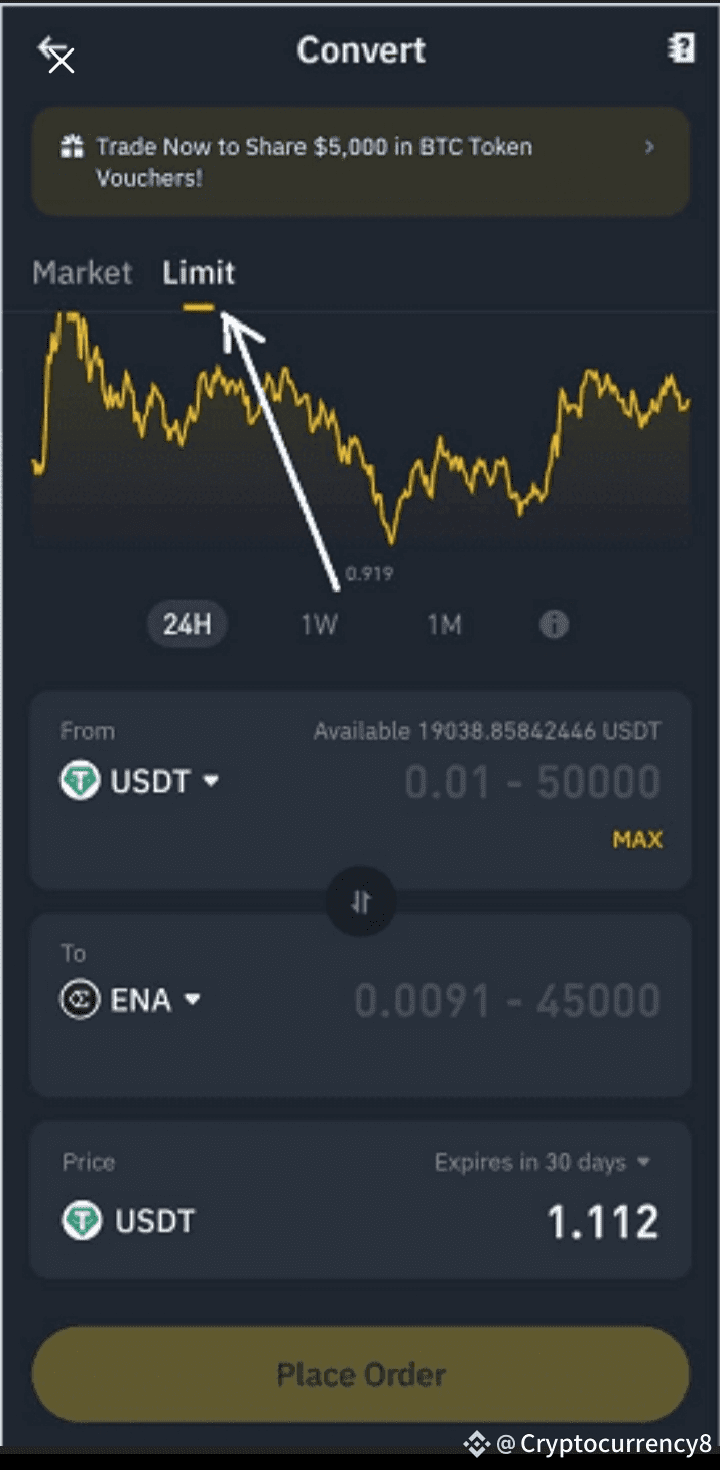Go back from the Convert screen

click(x=56, y=53)
